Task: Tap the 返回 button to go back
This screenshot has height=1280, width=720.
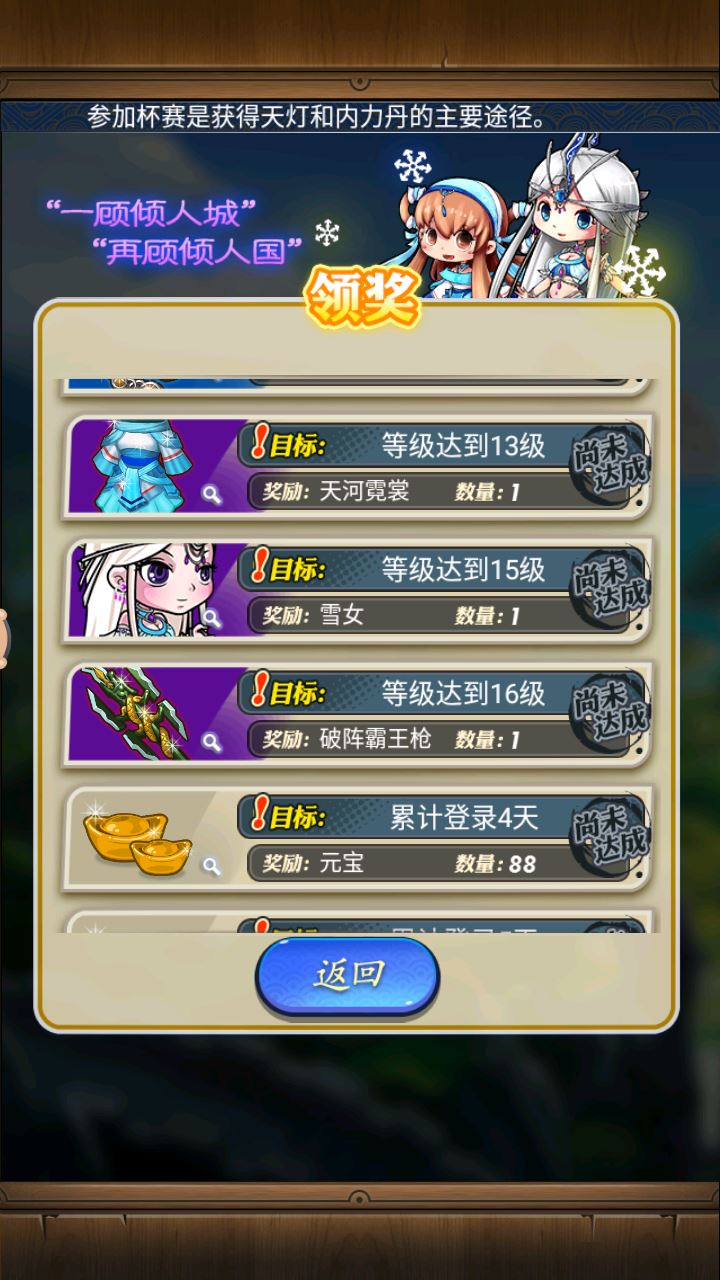Action: (x=347, y=975)
